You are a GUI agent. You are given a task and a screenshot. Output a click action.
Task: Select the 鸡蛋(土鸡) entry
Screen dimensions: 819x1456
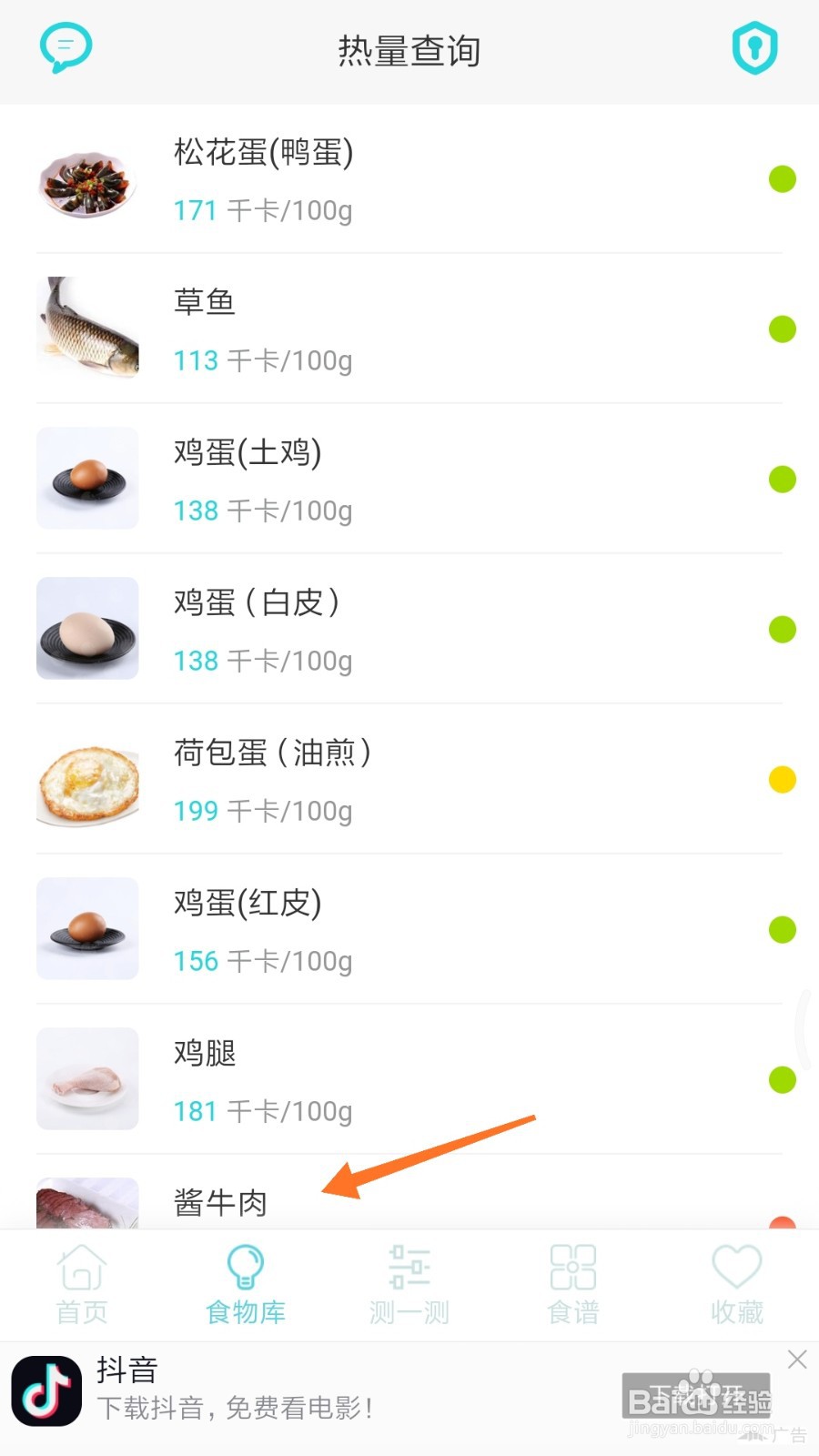[x=409, y=480]
